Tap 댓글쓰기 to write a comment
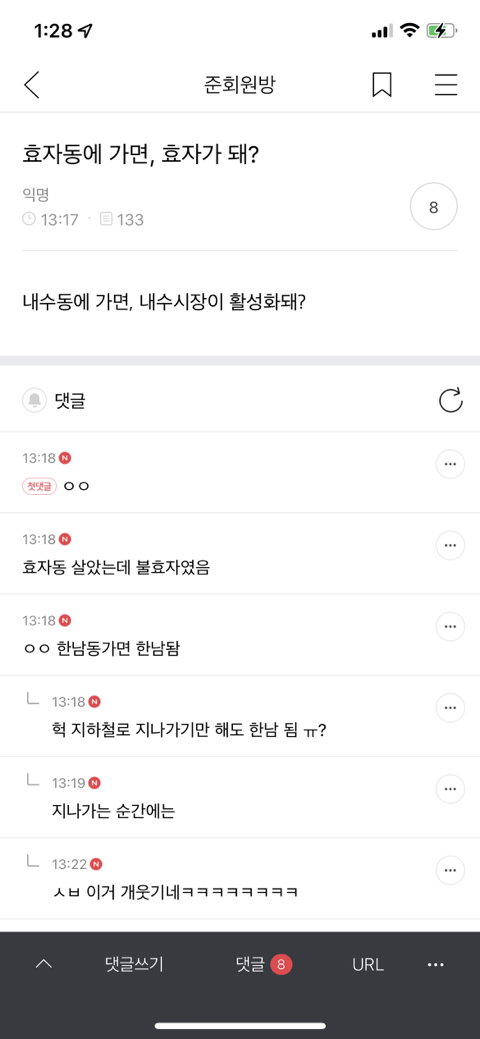 (x=134, y=964)
